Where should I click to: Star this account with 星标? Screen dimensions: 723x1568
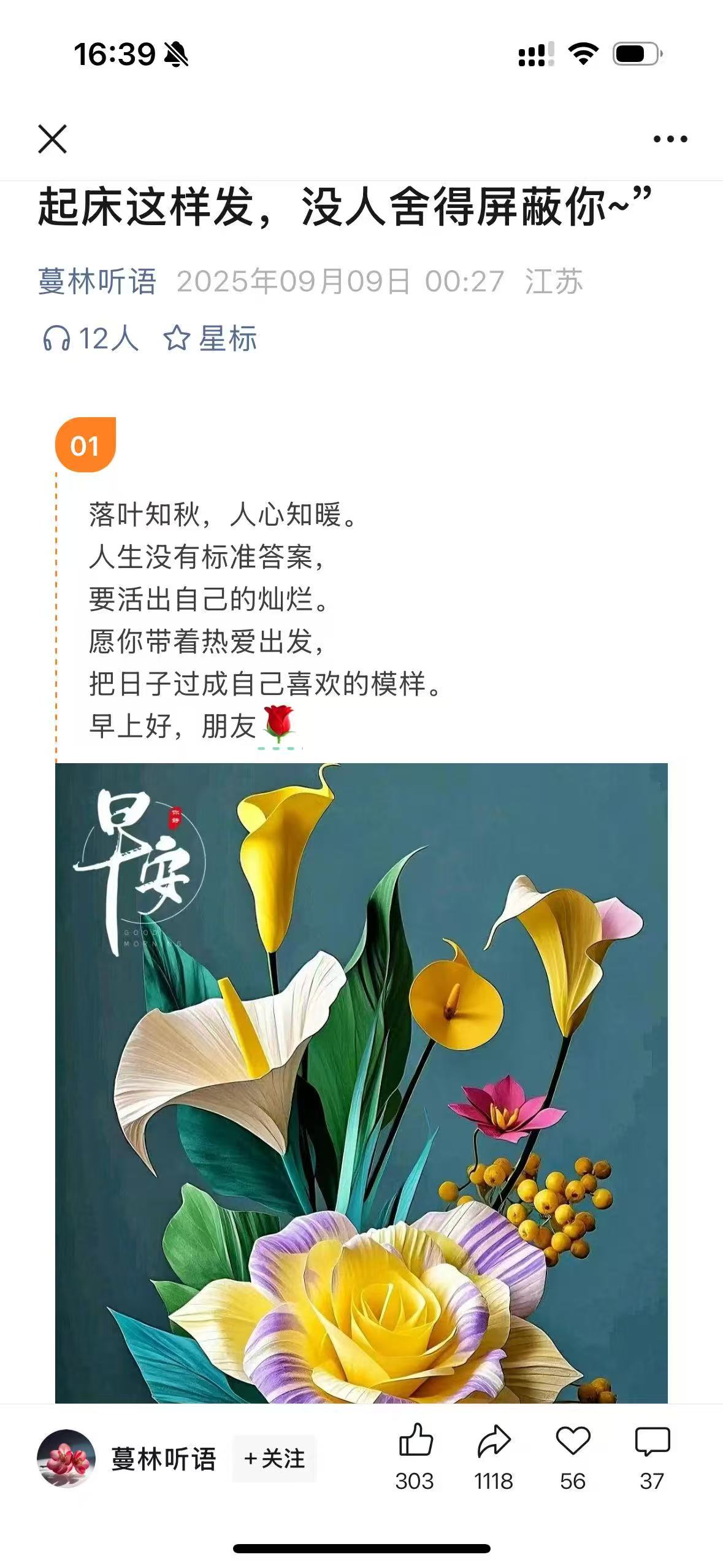pos(210,338)
